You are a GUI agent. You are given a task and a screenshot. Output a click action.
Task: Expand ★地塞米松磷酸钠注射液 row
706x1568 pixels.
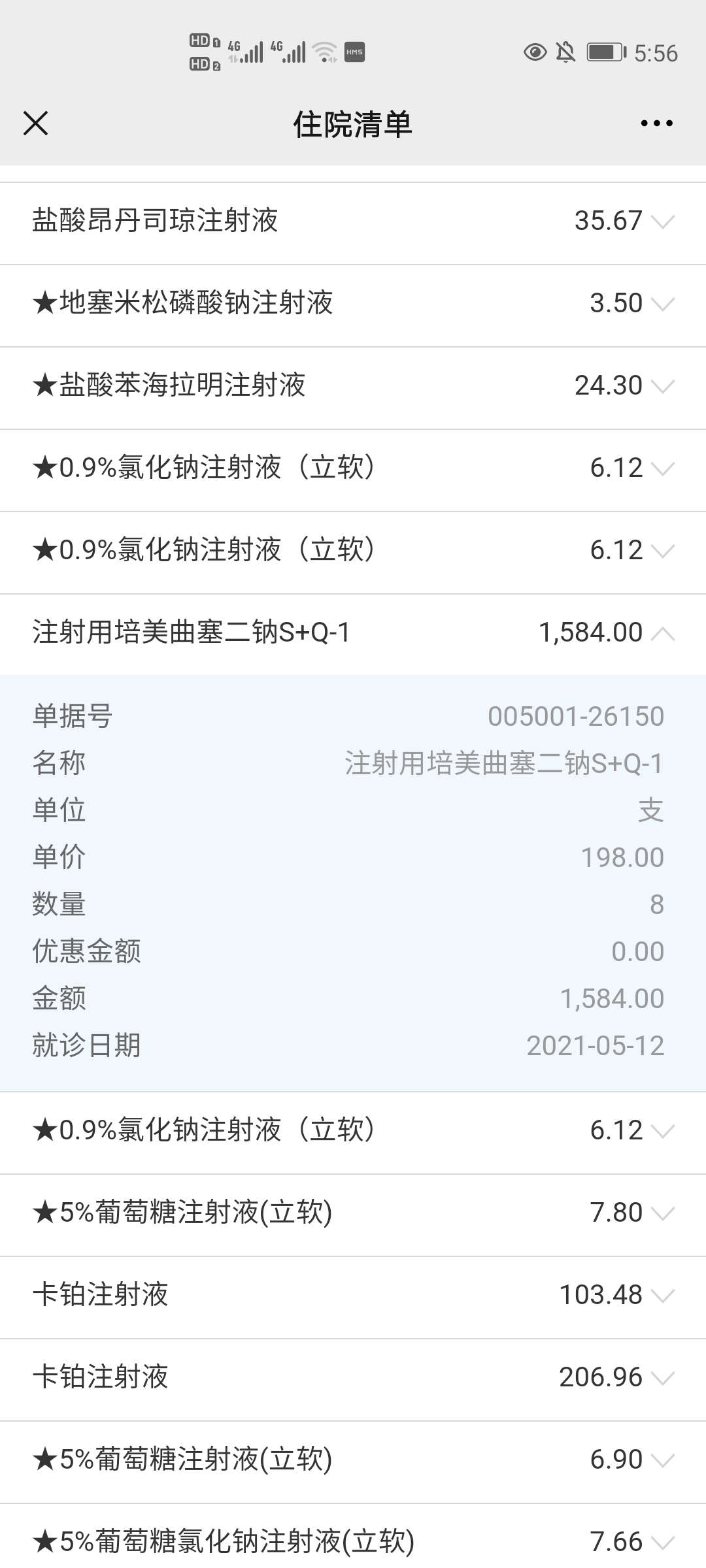(662, 304)
